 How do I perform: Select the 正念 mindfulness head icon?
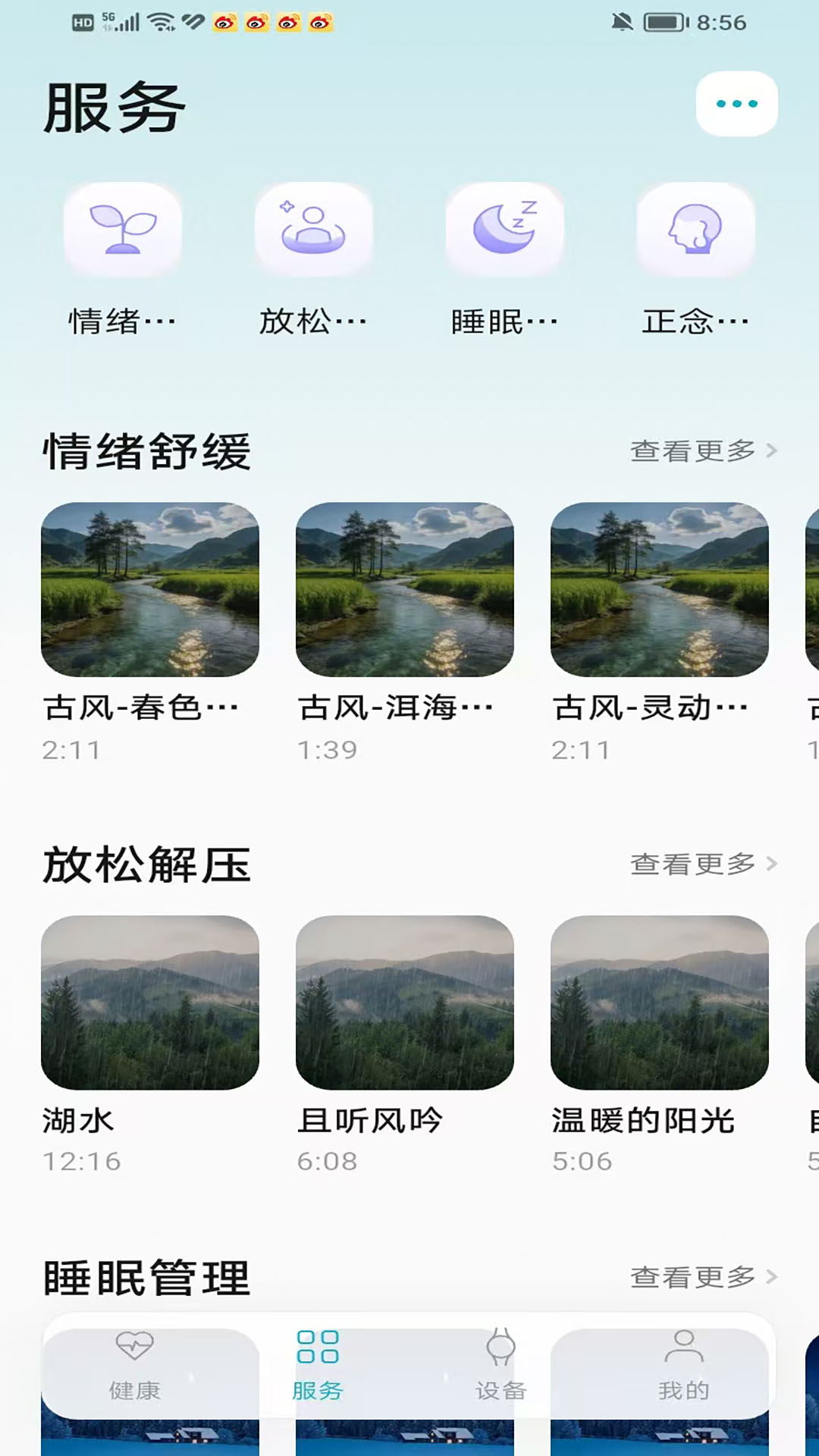[x=695, y=231]
